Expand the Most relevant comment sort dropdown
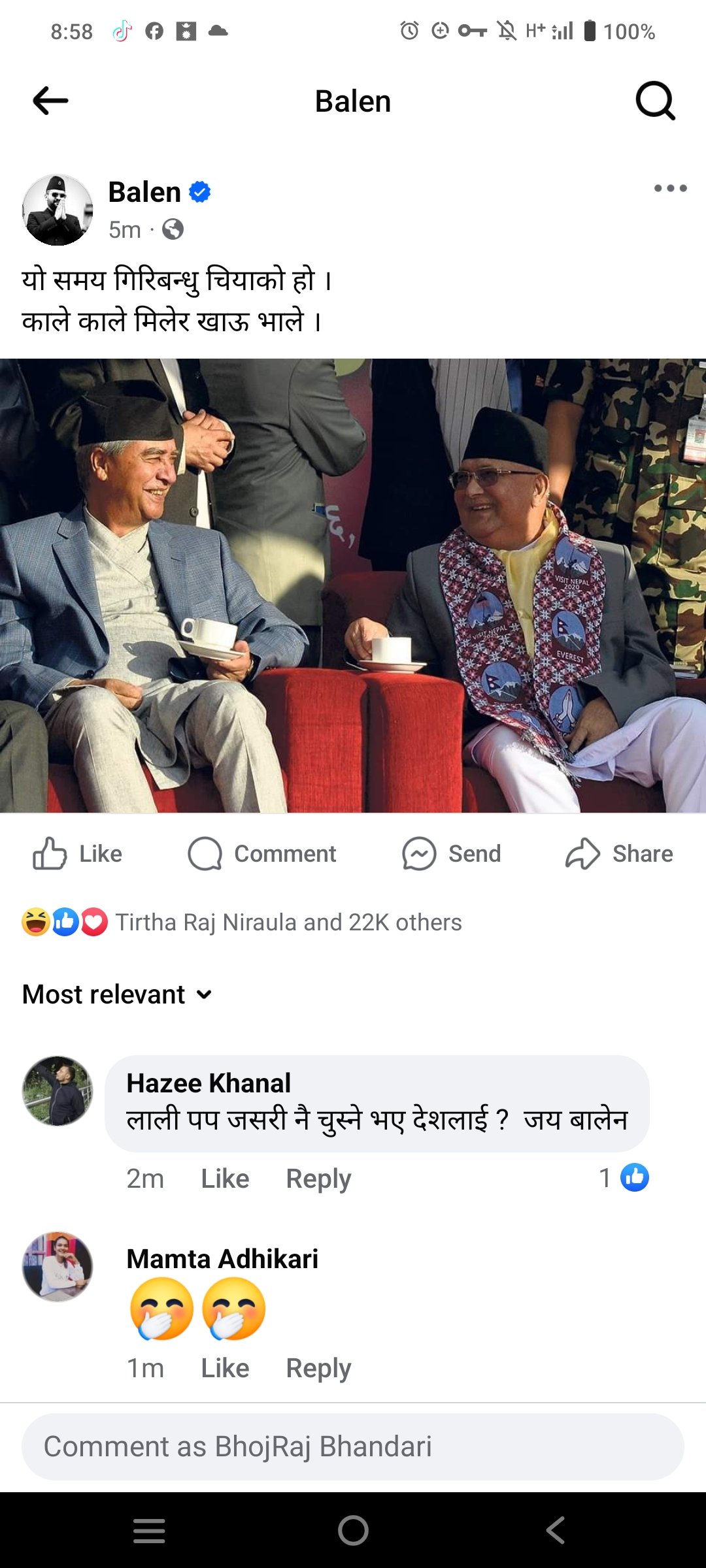This screenshot has width=706, height=1568. (x=118, y=994)
